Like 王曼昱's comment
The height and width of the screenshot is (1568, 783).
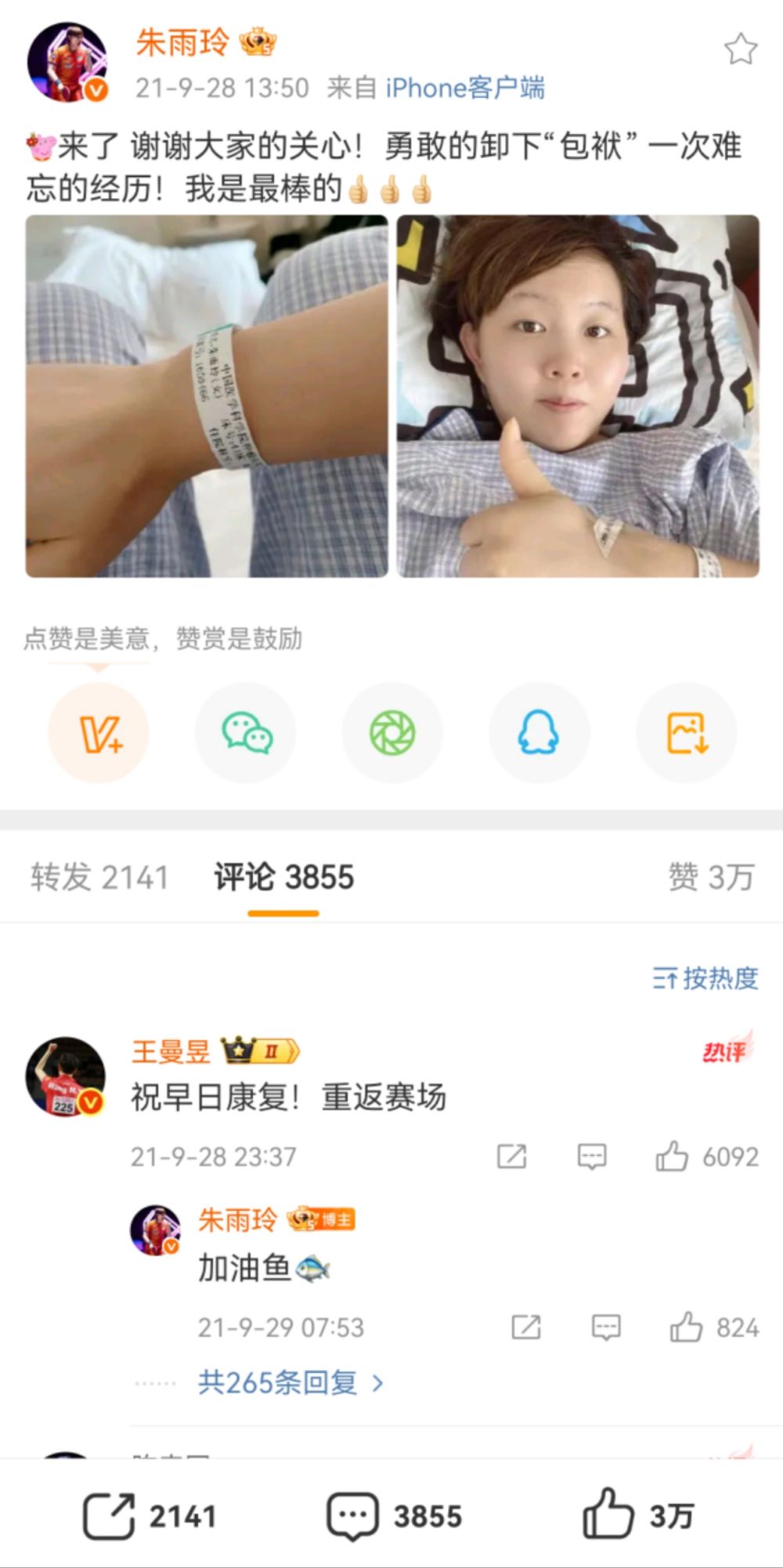click(672, 1156)
